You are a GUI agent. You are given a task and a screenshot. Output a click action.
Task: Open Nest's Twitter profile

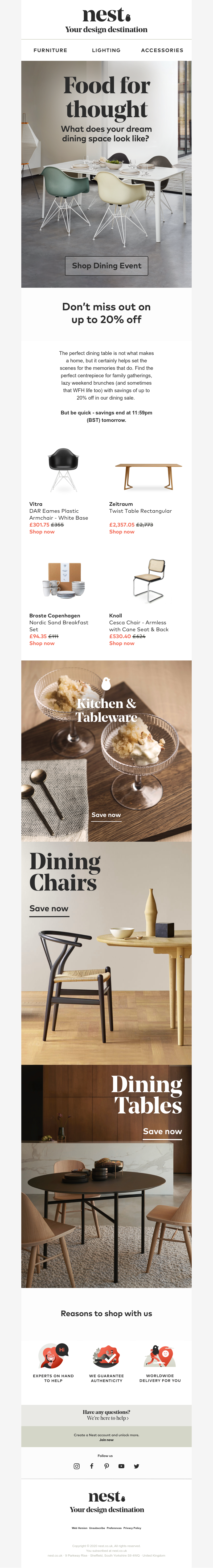[136, 1466]
